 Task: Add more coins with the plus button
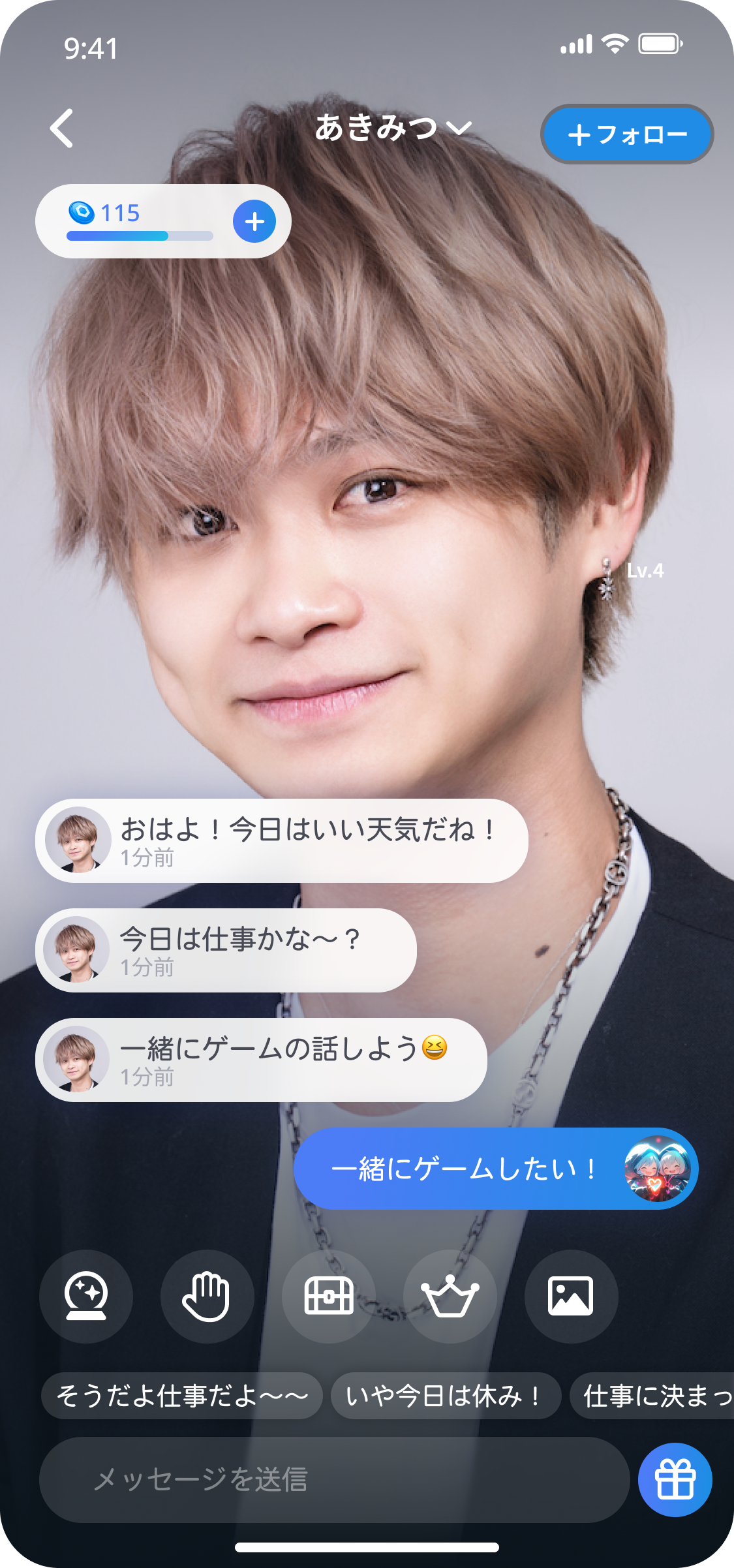[x=254, y=222]
